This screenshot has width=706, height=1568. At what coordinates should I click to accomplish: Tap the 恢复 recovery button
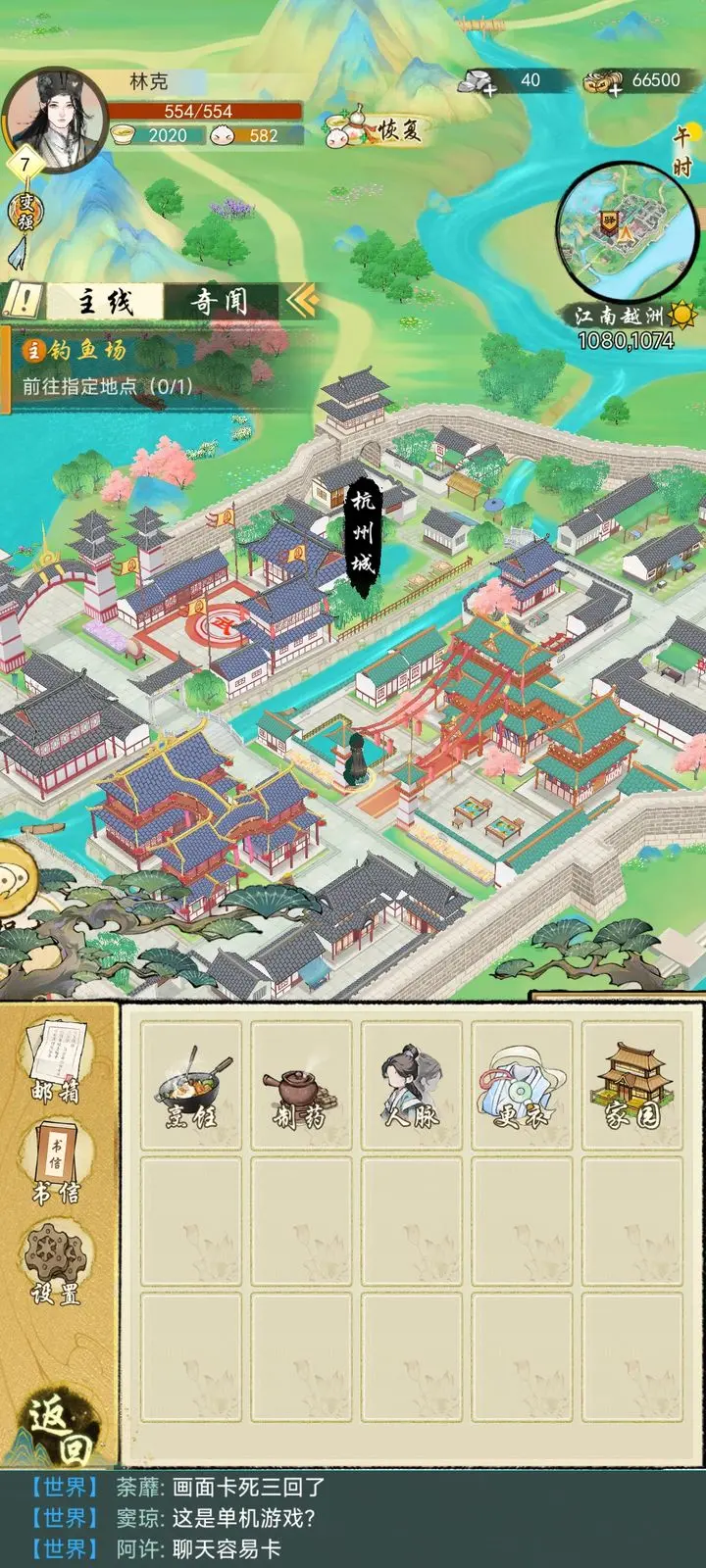pos(378,130)
